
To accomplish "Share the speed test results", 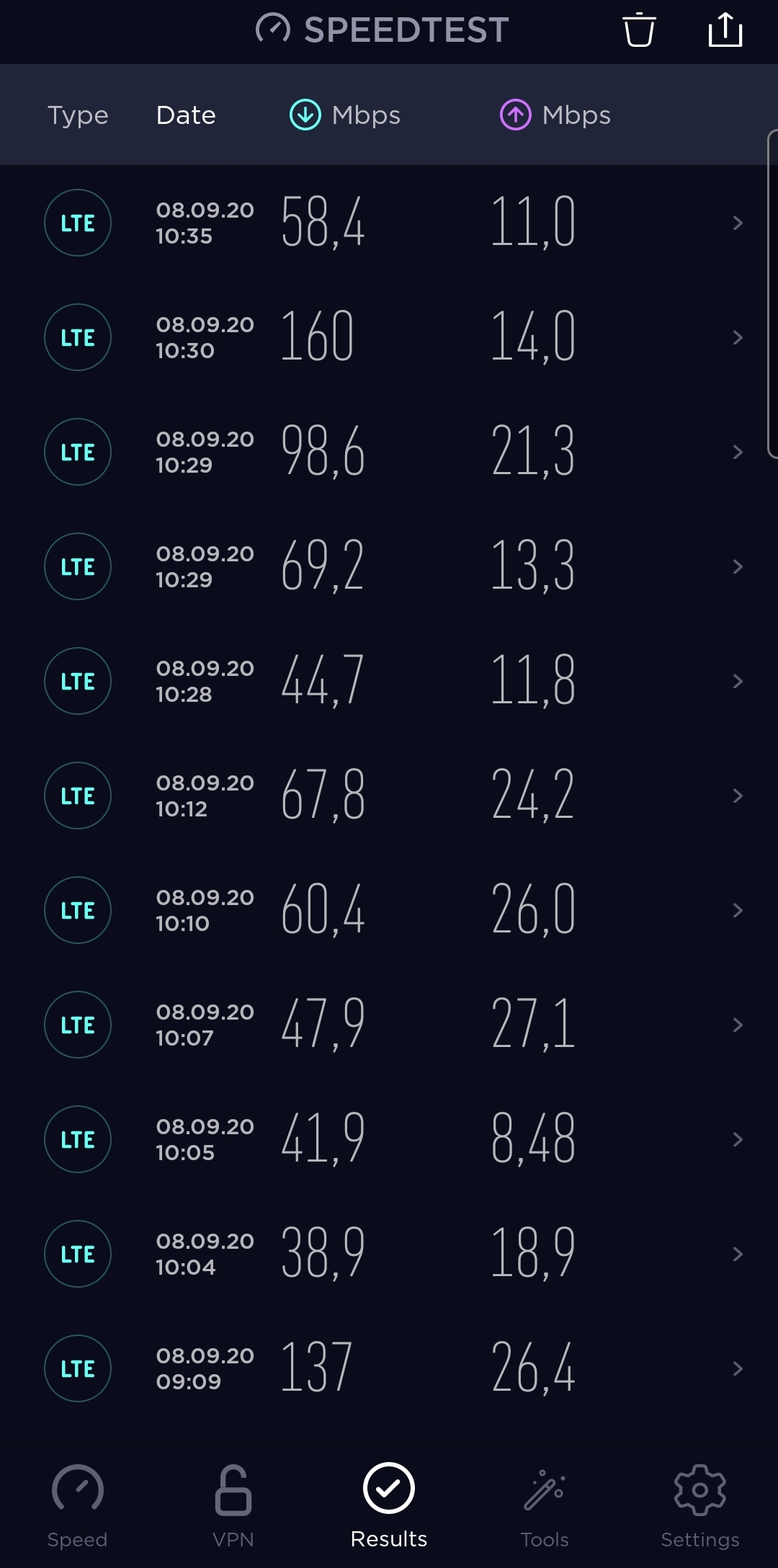I will pyautogui.click(x=725, y=30).
